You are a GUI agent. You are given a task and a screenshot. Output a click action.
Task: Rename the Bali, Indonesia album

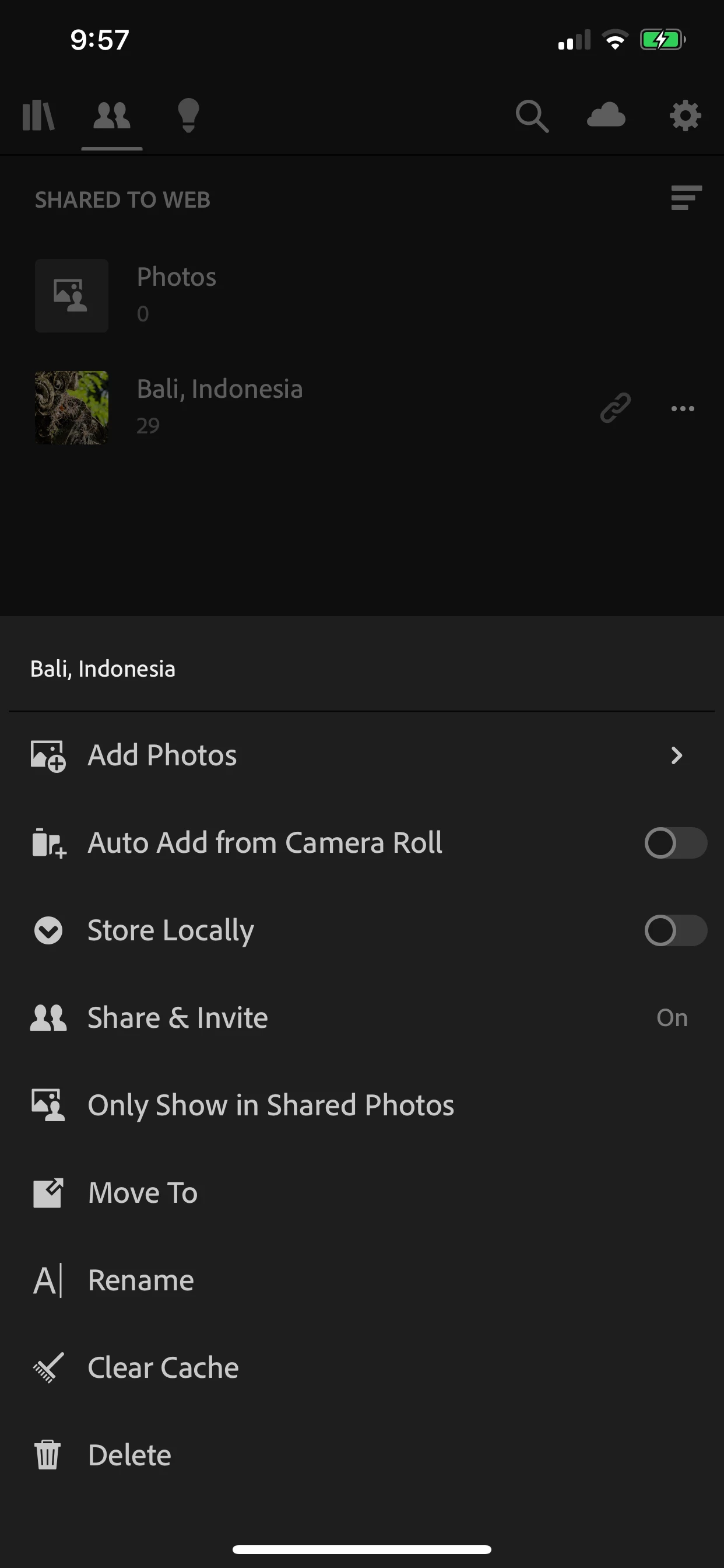pos(140,1280)
